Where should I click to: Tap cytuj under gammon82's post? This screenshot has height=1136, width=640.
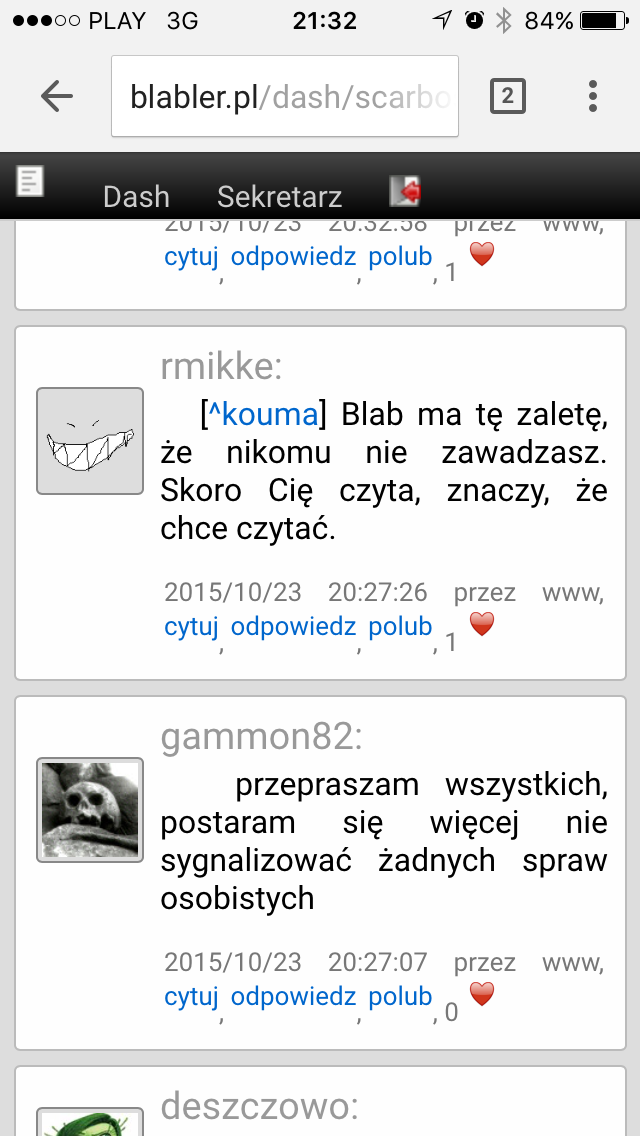[191, 996]
